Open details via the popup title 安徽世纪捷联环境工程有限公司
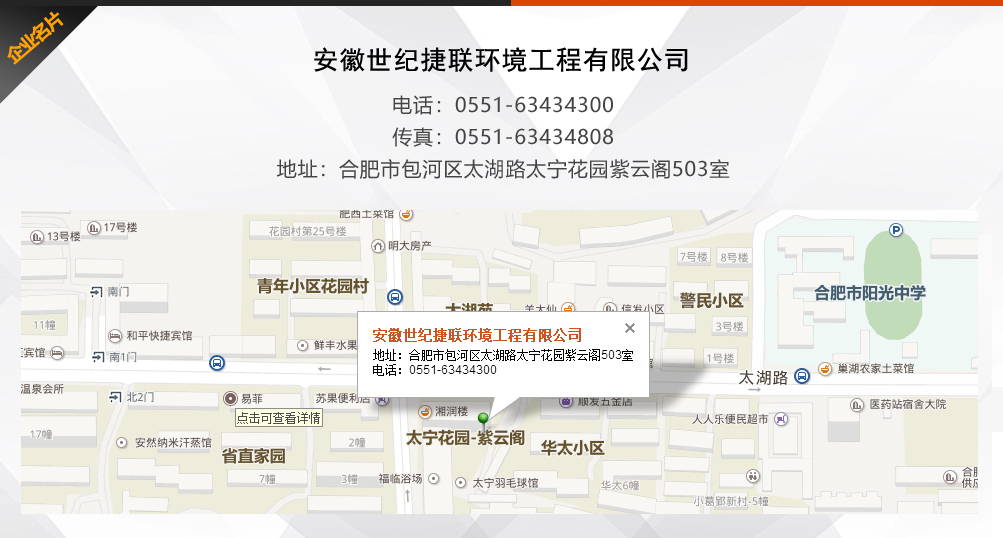This screenshot has width=1003, height=538. 476,334
